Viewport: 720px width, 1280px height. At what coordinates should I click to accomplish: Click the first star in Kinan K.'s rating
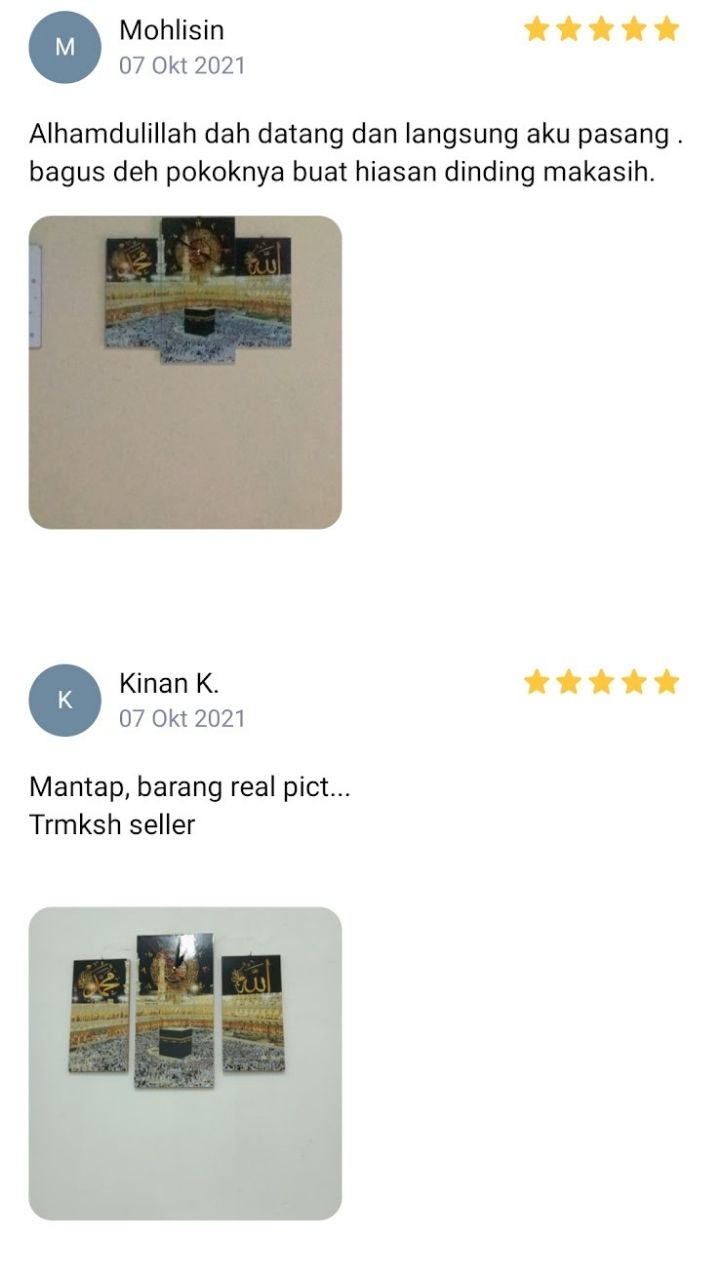click(538, 680)
